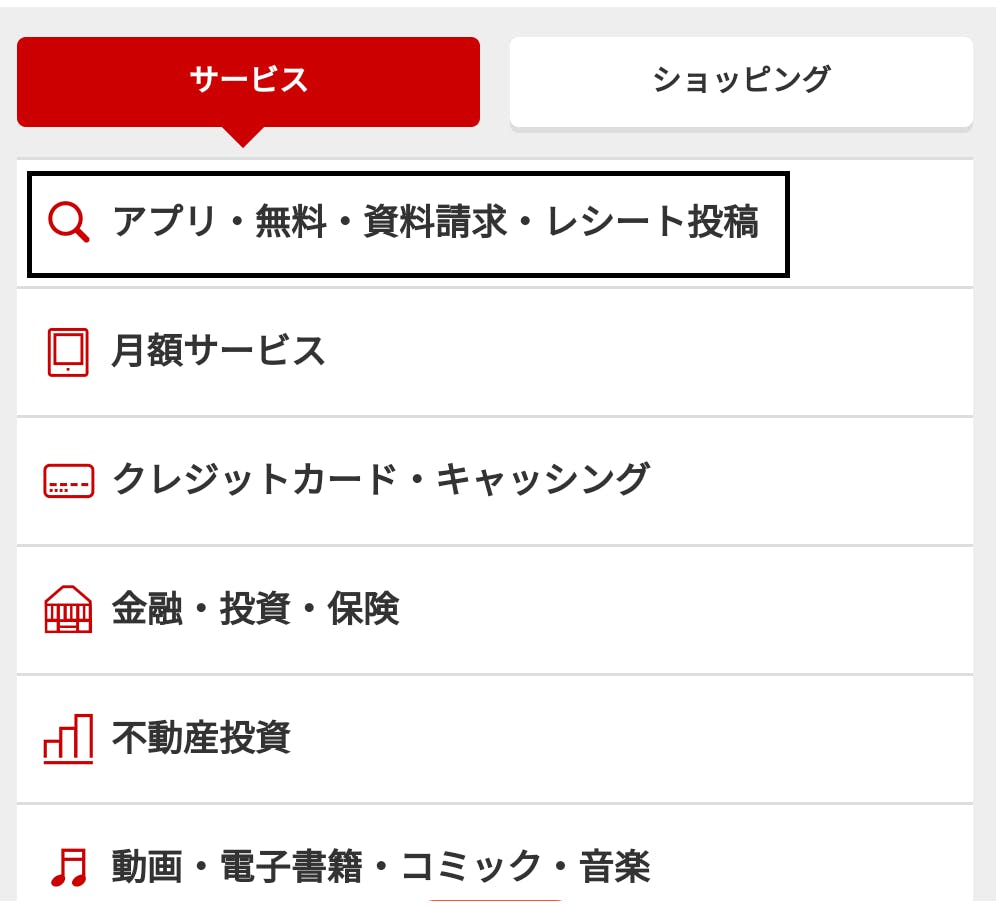Switch to the ショッピング tab

[x=740, y=81]
